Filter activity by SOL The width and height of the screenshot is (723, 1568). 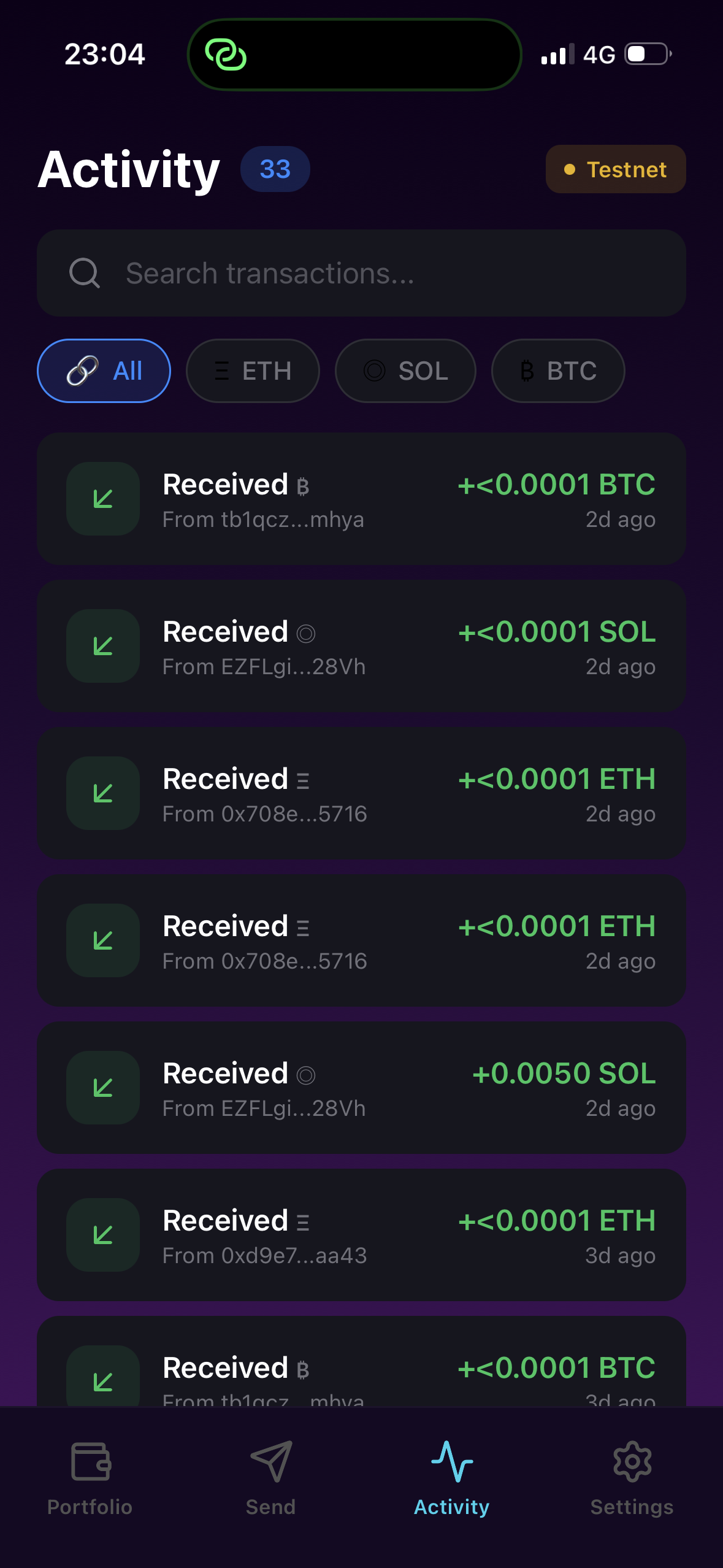(405, 371)
